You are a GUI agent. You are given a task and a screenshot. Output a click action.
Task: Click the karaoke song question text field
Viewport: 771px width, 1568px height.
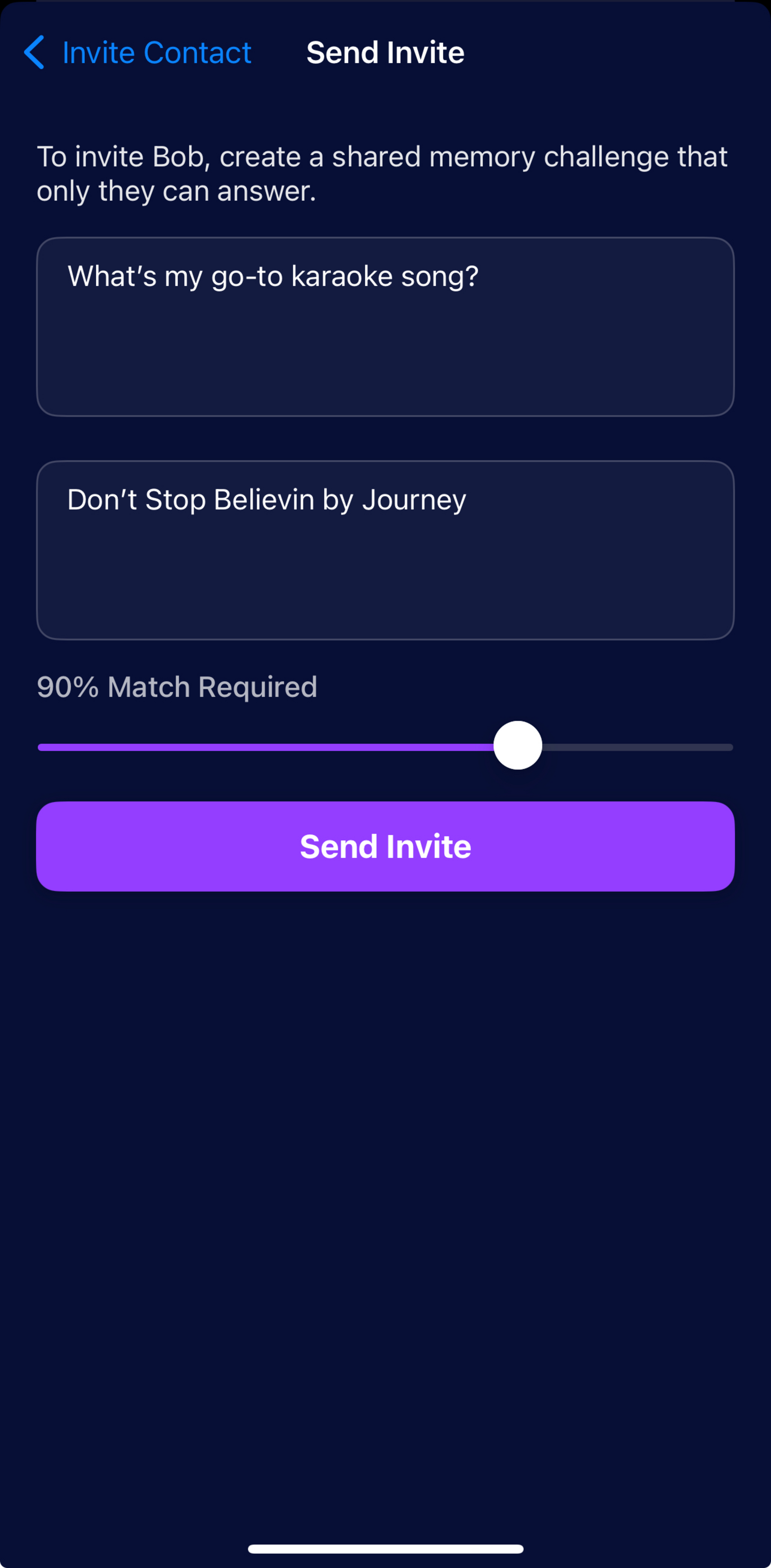[x=385, y=326]
